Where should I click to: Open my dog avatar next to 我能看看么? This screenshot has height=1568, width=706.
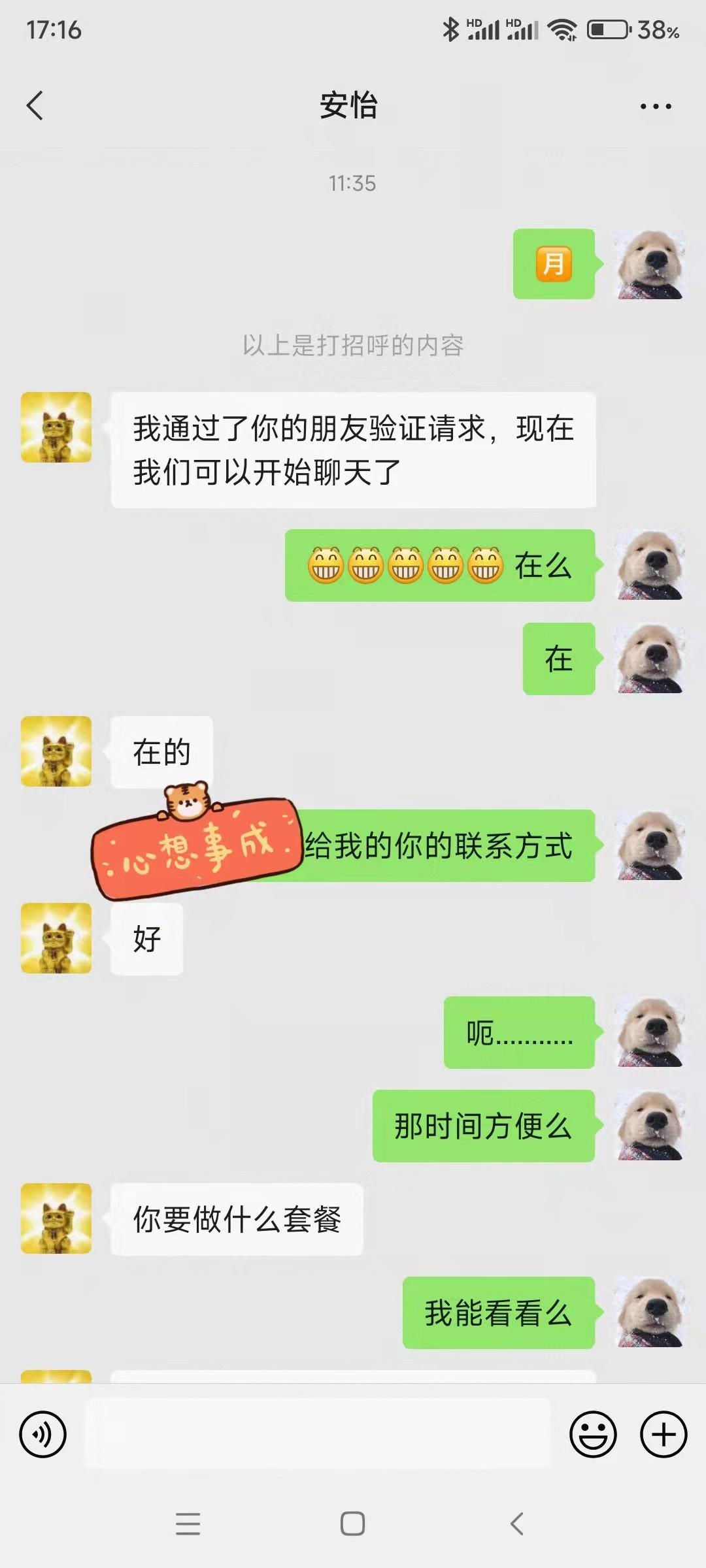(650, 1312)
